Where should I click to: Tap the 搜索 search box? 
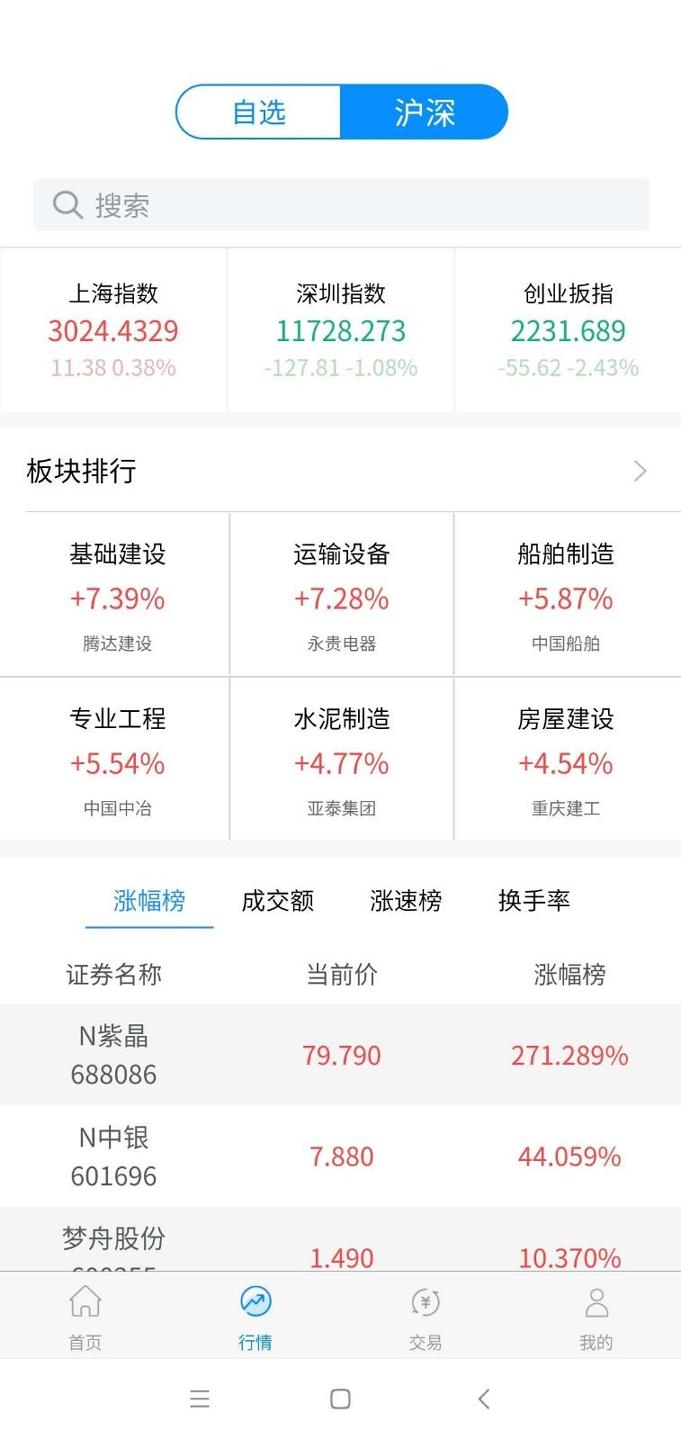(341, 205)
